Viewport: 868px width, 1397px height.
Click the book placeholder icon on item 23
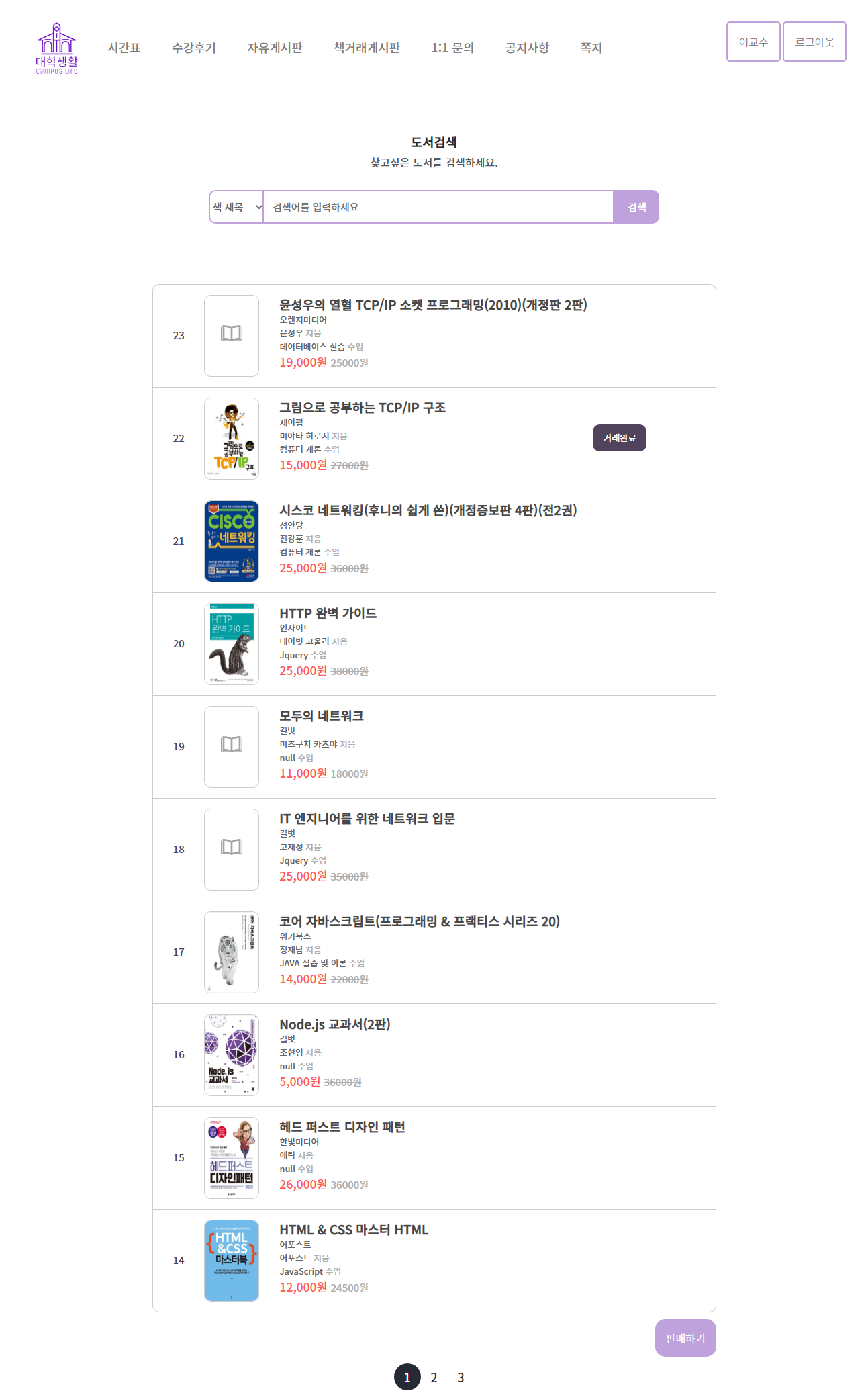coord(231,334)
